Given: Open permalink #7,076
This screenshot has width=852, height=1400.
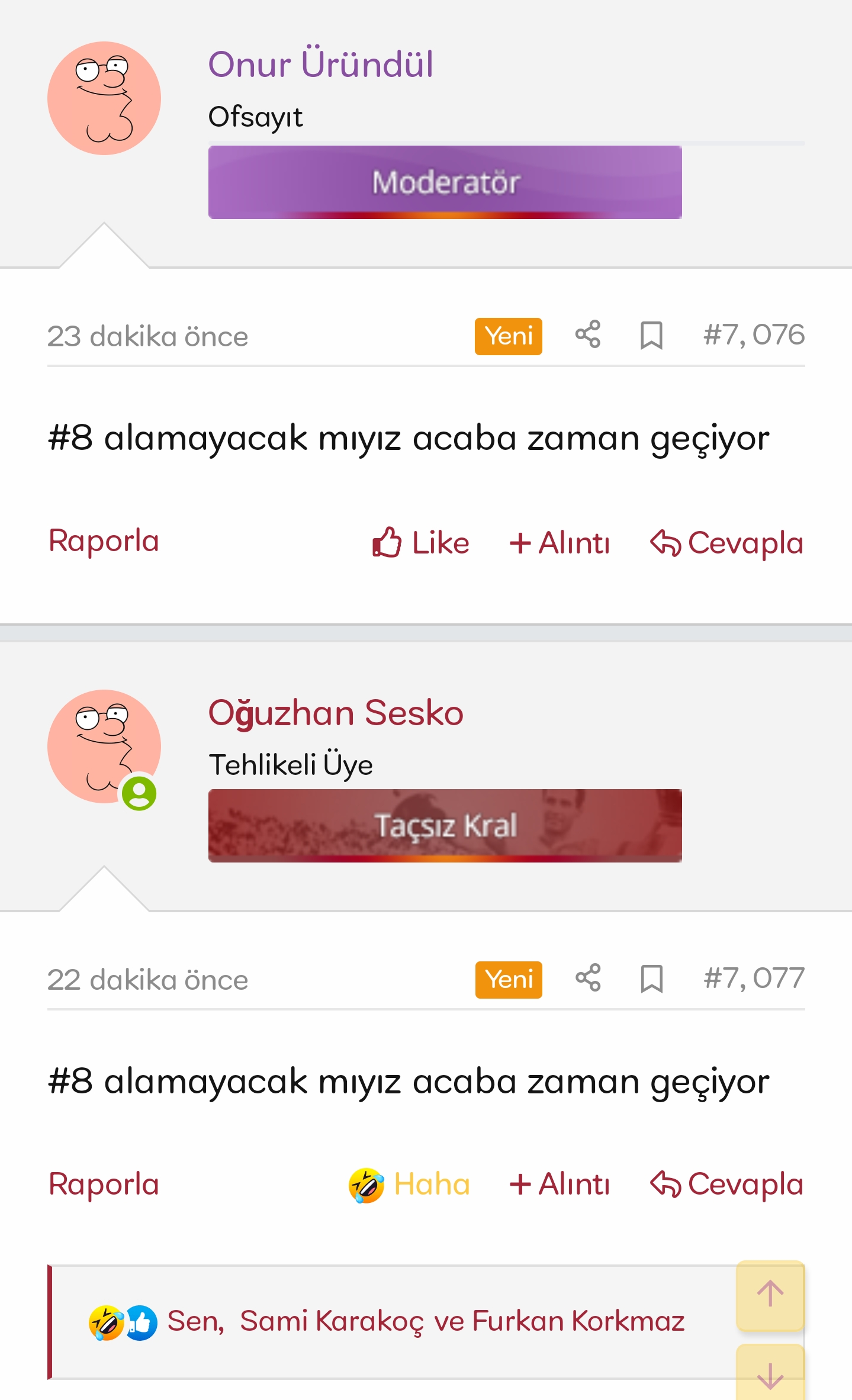Looking at the screenshot, I should (x=754, y=335).
